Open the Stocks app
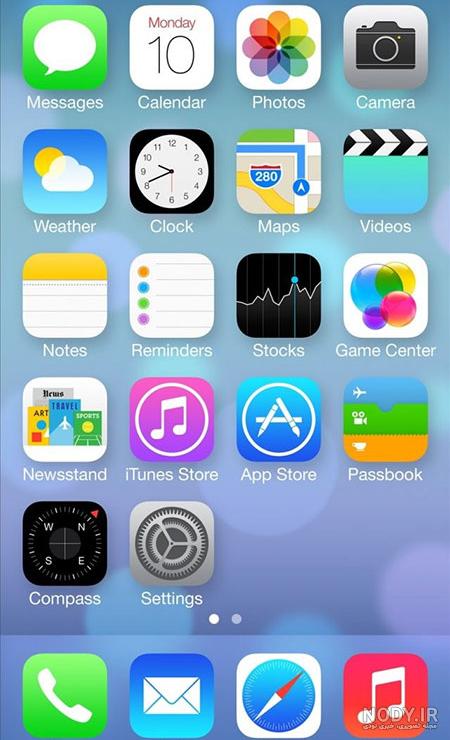The width and height of the screenshot is (450, 740). (x=279, y=296)
